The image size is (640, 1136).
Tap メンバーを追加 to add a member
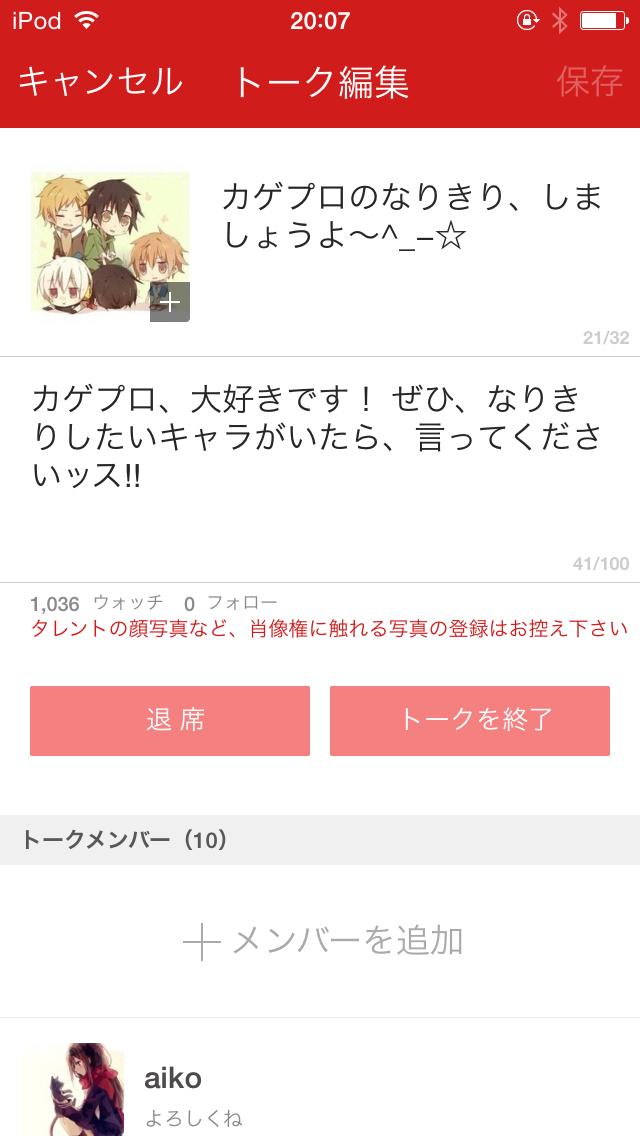(322, 941)
